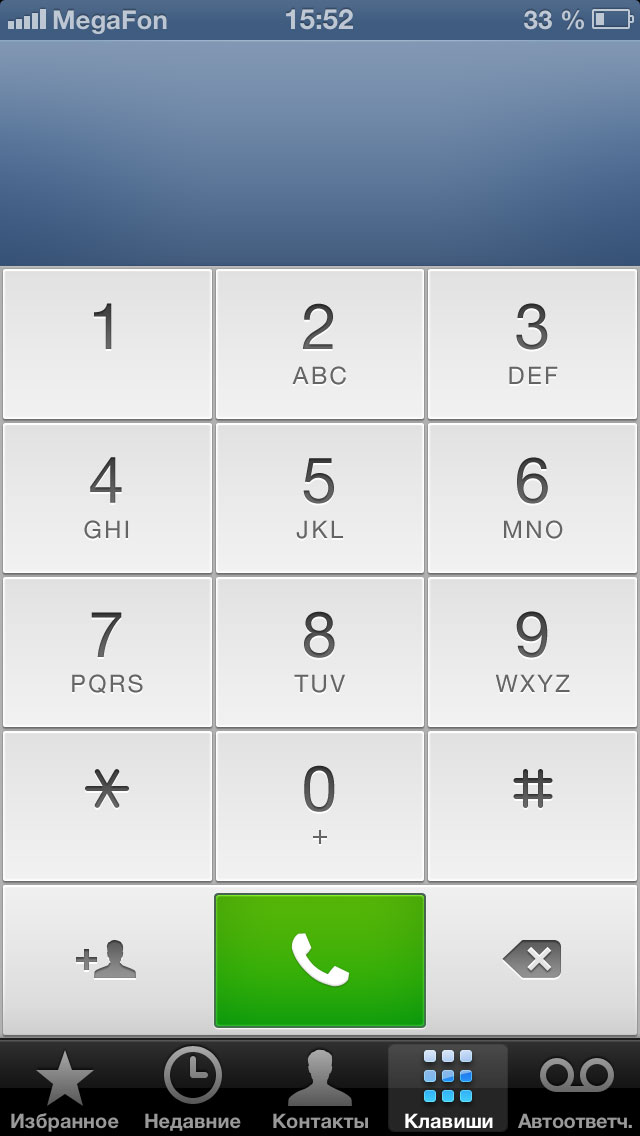This screenshot has width=640, height=1136.
Task: Dial the digit 1
Action: [107, 344]
